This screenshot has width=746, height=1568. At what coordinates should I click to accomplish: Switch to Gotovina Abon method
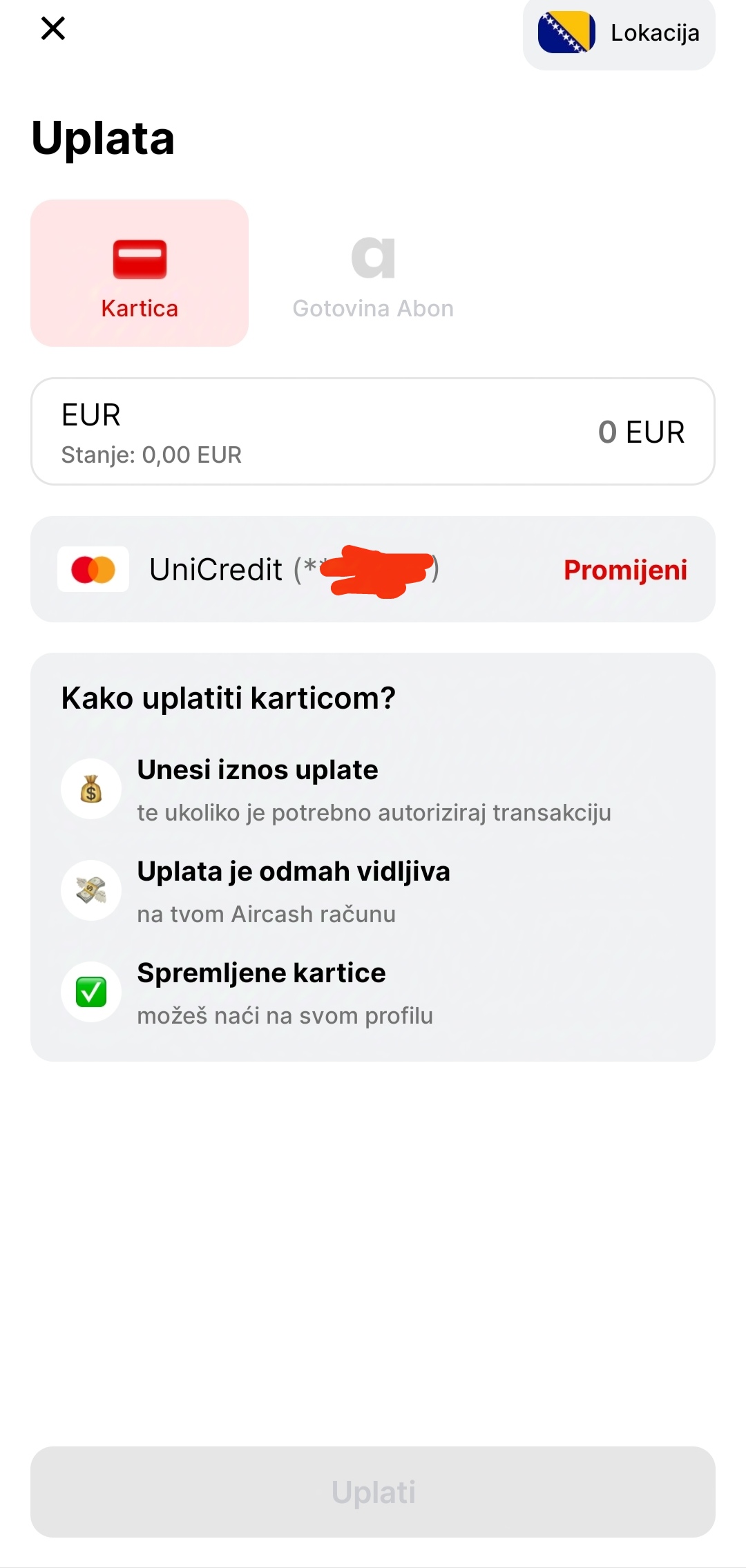pyautogui.click(x=373, y=273)
